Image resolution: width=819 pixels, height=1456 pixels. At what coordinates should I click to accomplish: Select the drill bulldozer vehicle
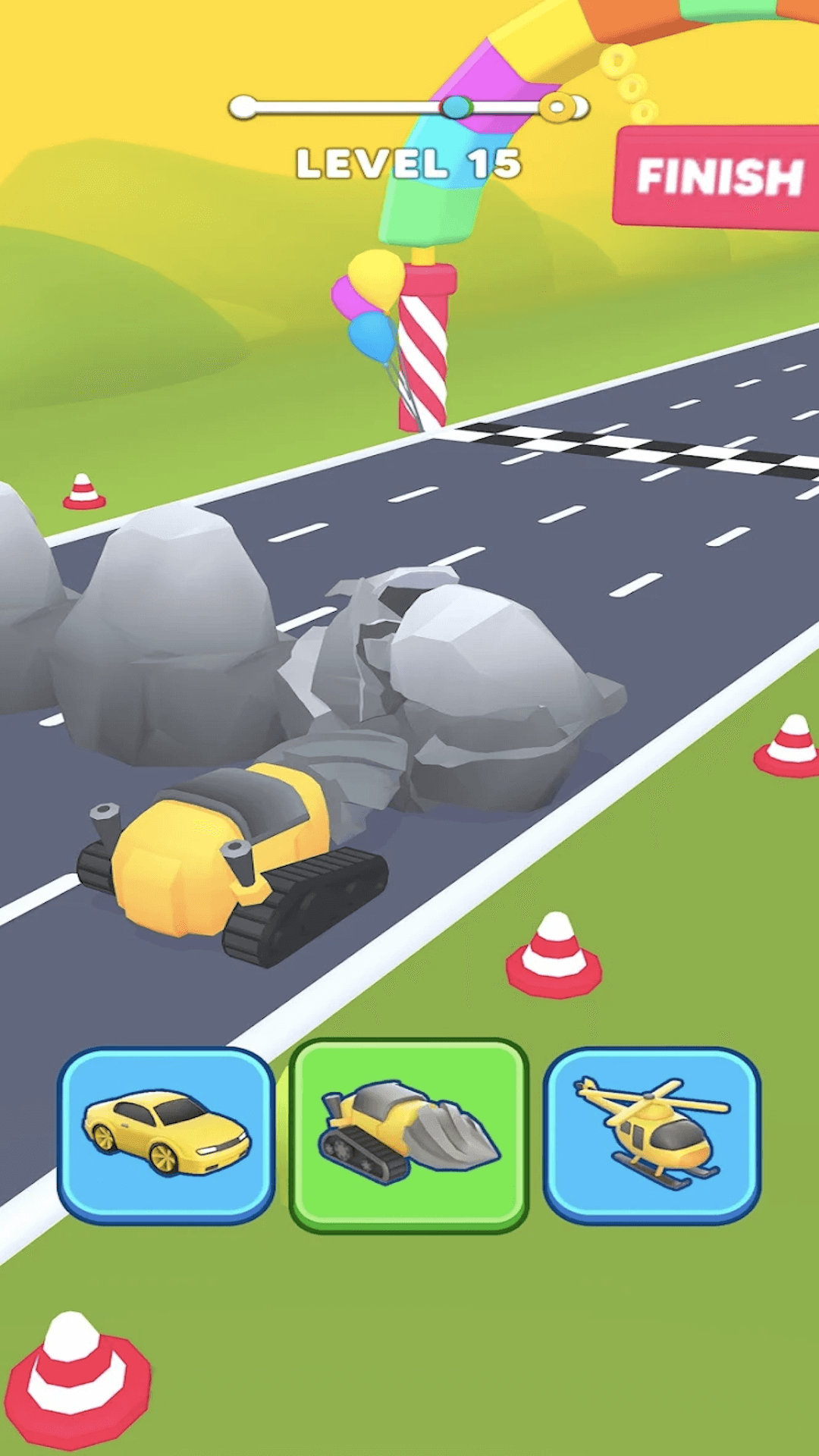(409, 1134)
